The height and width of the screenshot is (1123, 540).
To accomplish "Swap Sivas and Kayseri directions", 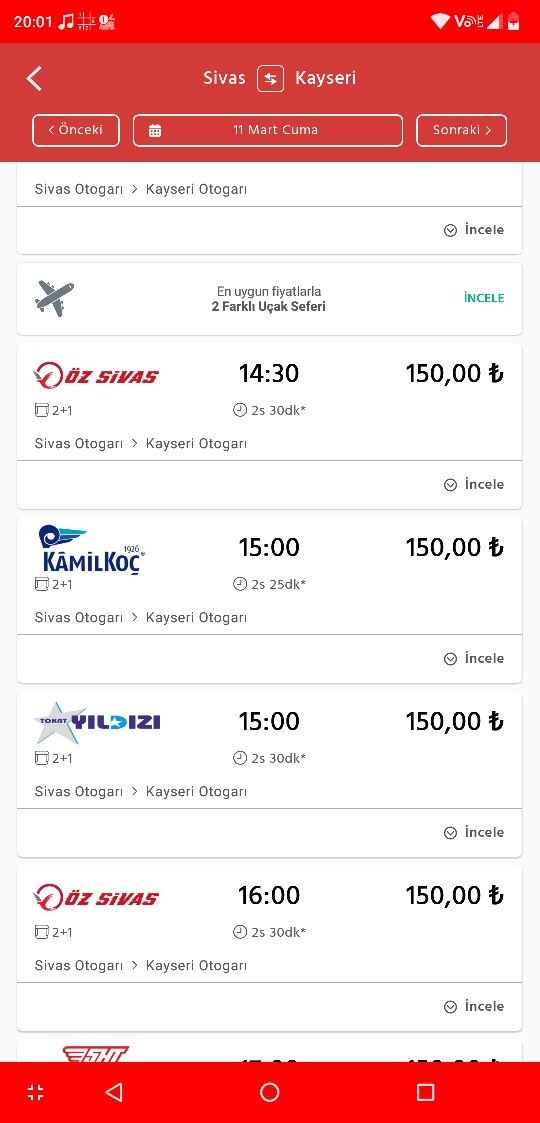I will pos(271,79).
